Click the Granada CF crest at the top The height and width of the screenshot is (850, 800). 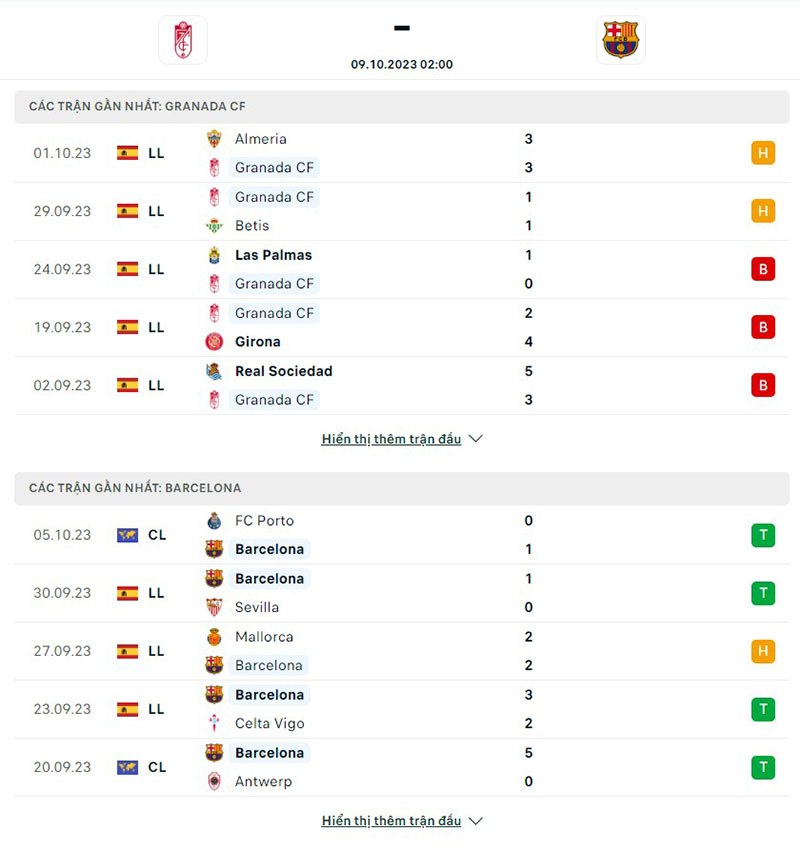click(181, 40)
